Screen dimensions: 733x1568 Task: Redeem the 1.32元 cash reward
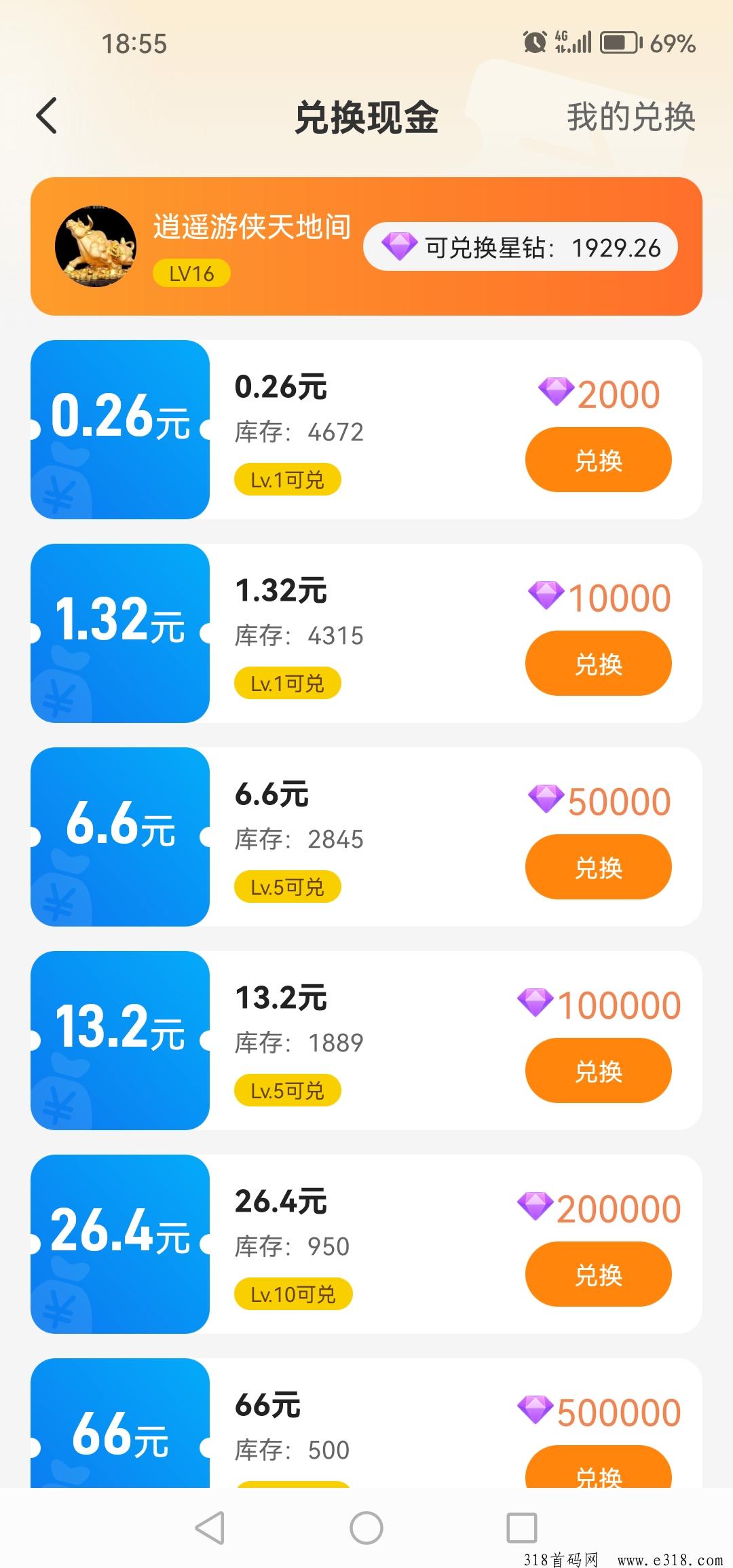point(598,663)
